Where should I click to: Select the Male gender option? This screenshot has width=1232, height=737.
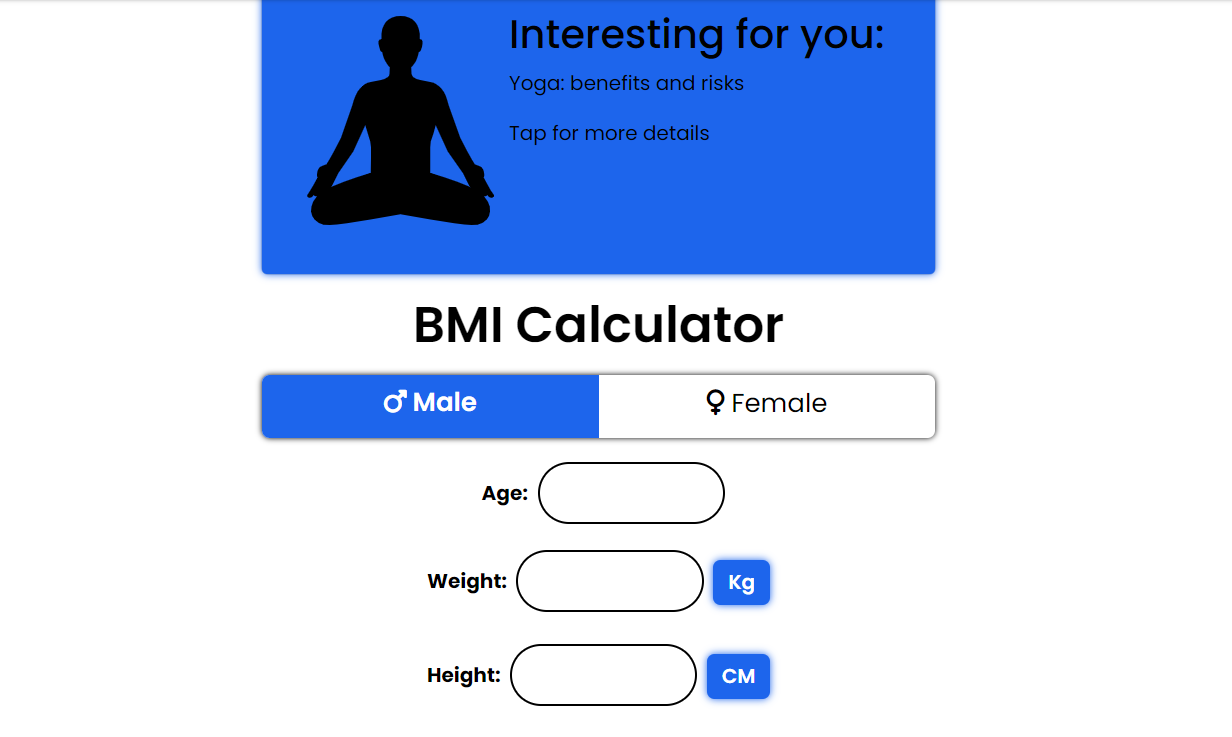coord(430,405)
